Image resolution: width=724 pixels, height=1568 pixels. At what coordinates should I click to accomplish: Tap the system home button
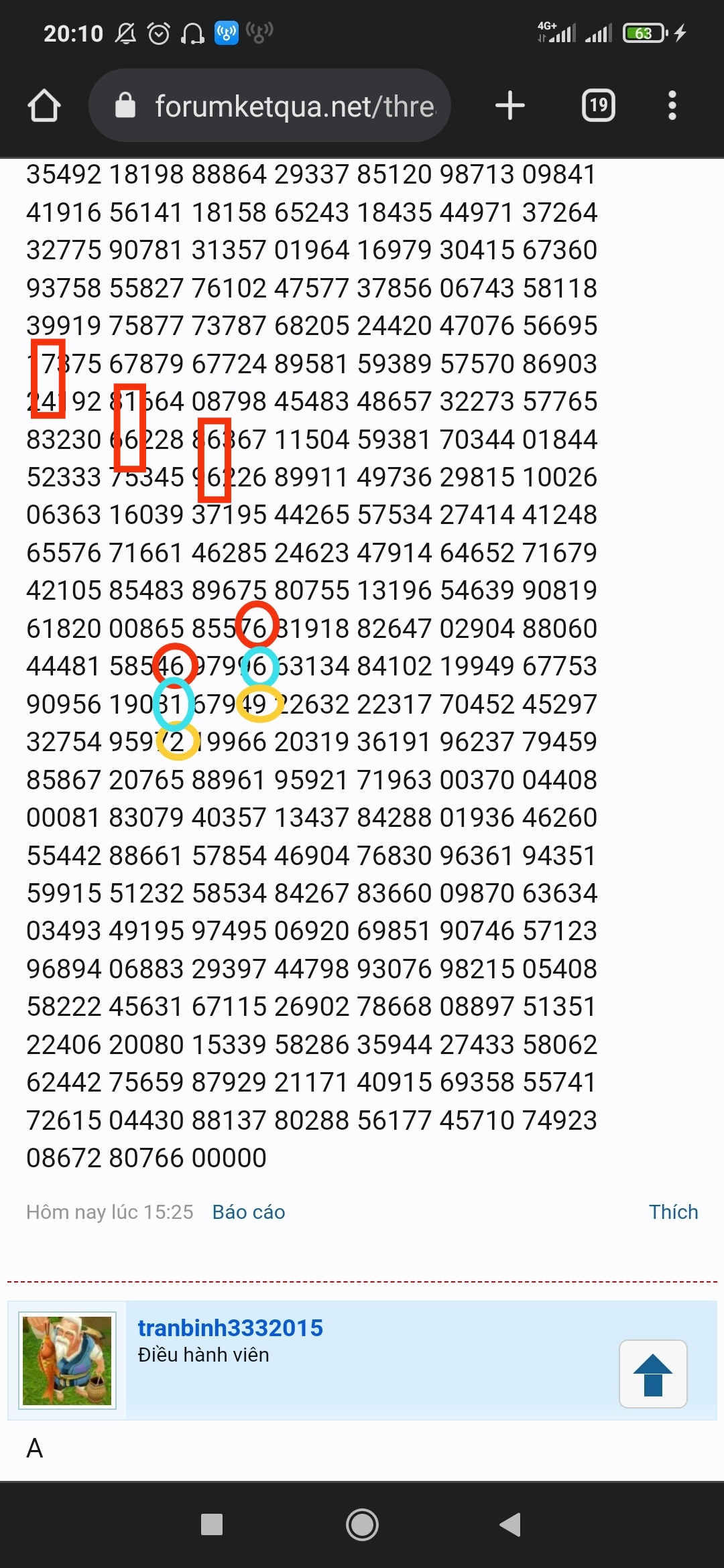coord(362,1524)
